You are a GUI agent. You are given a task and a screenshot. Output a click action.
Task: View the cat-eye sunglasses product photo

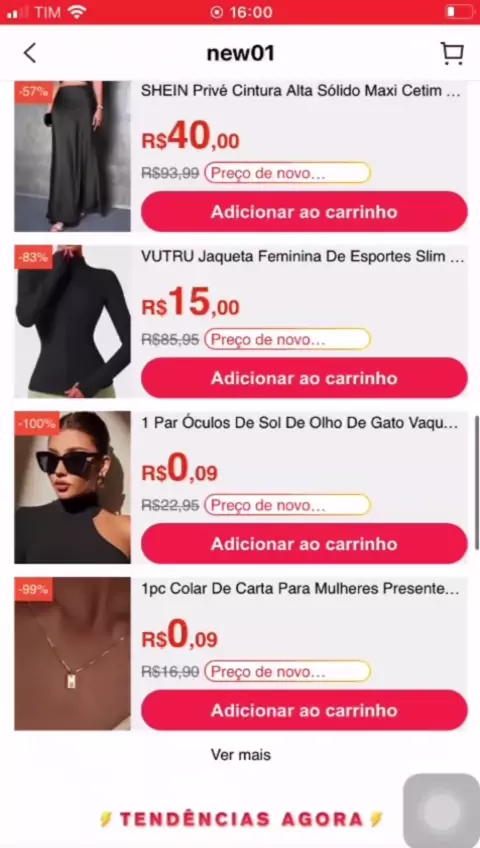pos(72,487)
